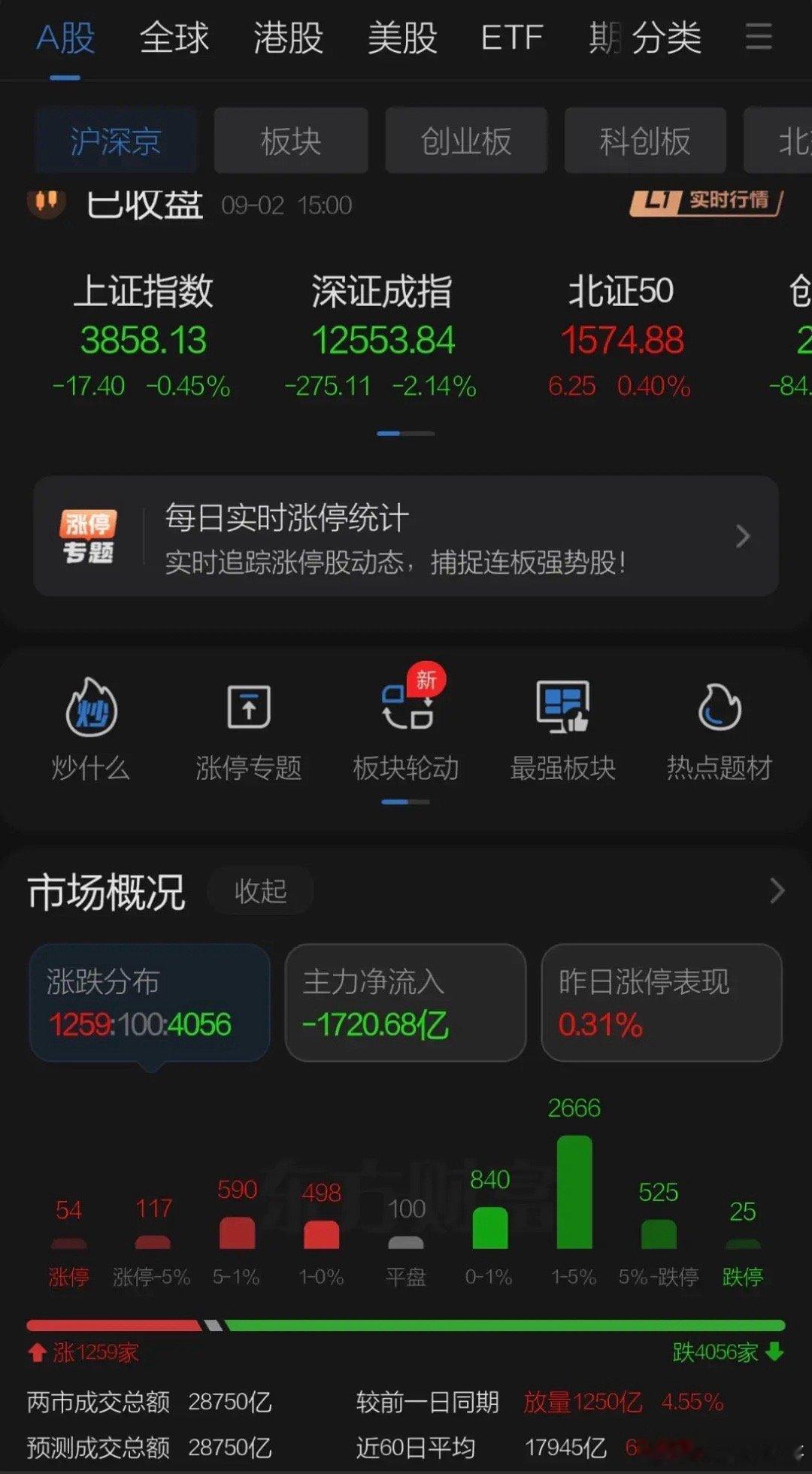Switch to the 港股 tab
This screenshot has height=1474, width=812.
[x=288, y=38]
